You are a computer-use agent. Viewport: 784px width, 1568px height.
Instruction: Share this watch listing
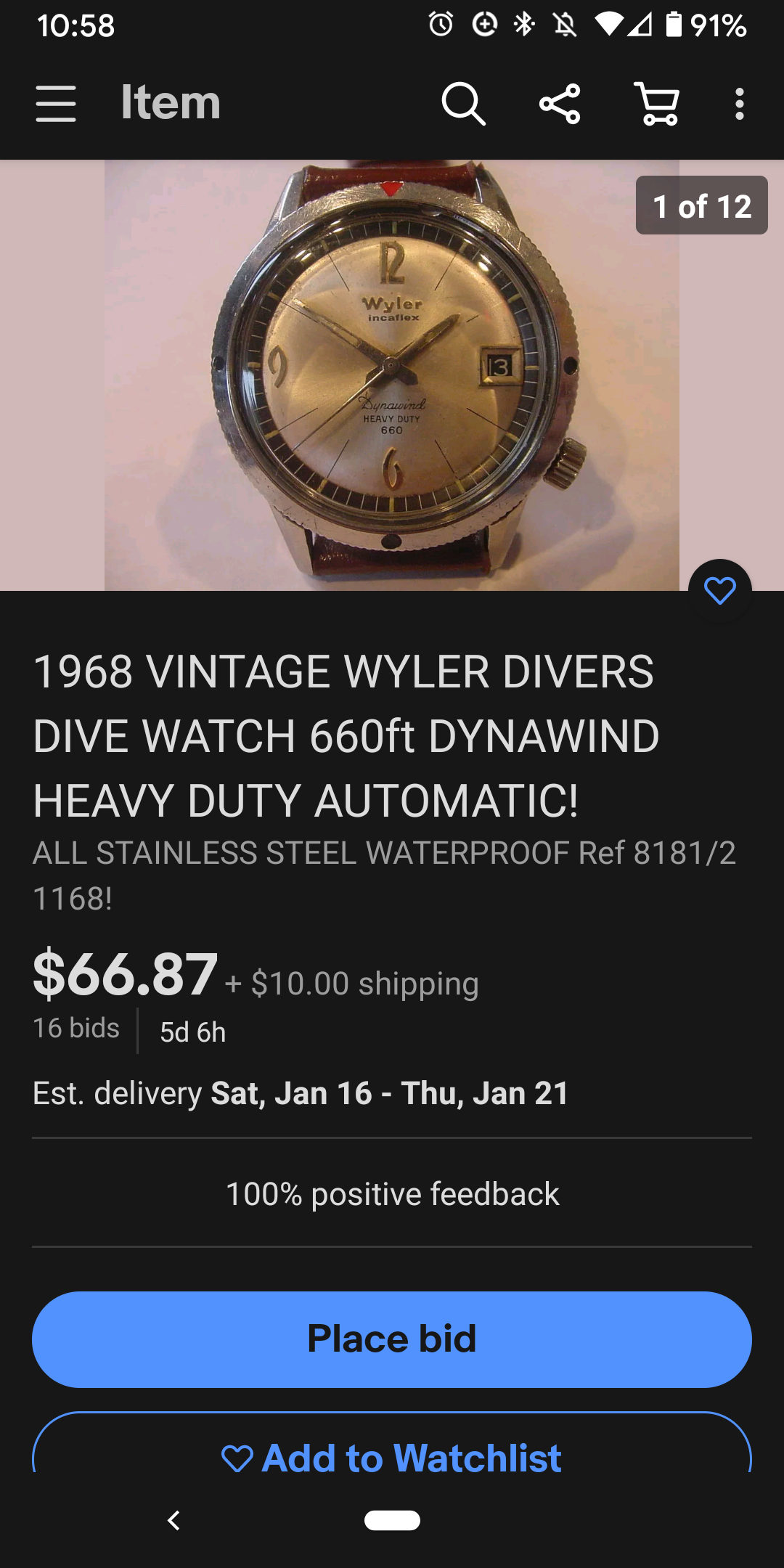click(x=560, y=103)
